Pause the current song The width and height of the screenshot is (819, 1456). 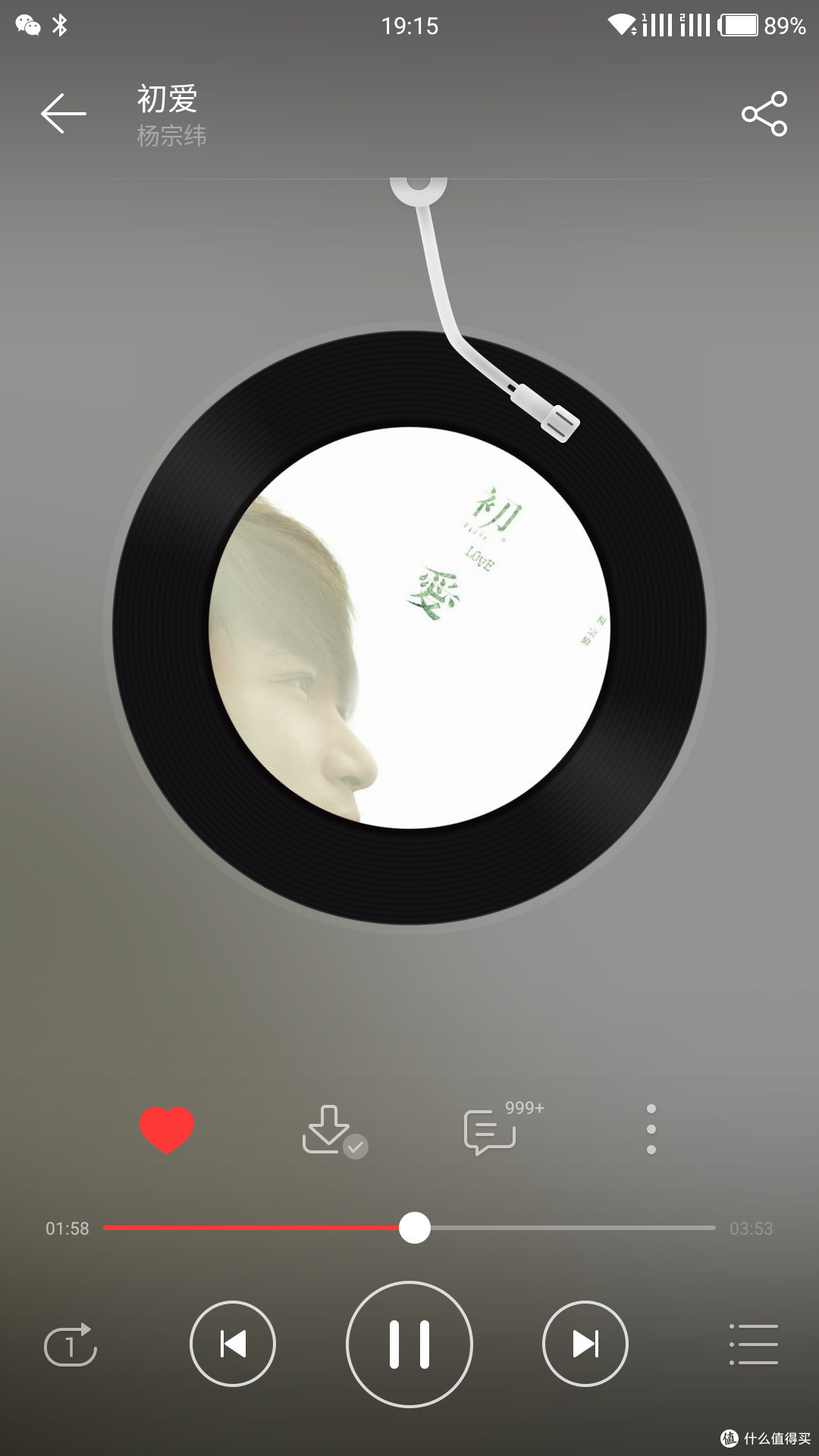pyautogui.click(x=409, y=1344)
